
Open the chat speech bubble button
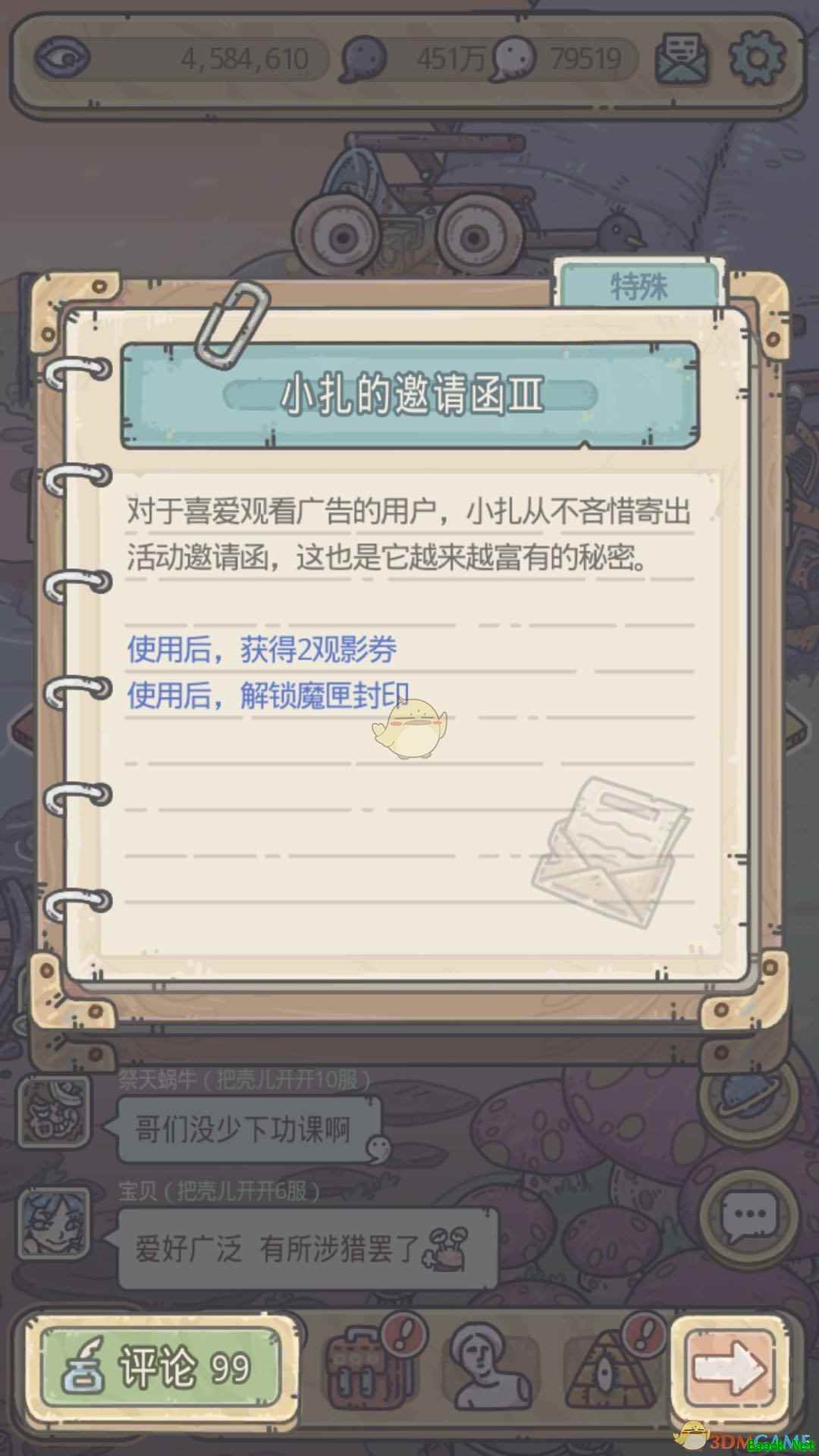[748, 1215]
